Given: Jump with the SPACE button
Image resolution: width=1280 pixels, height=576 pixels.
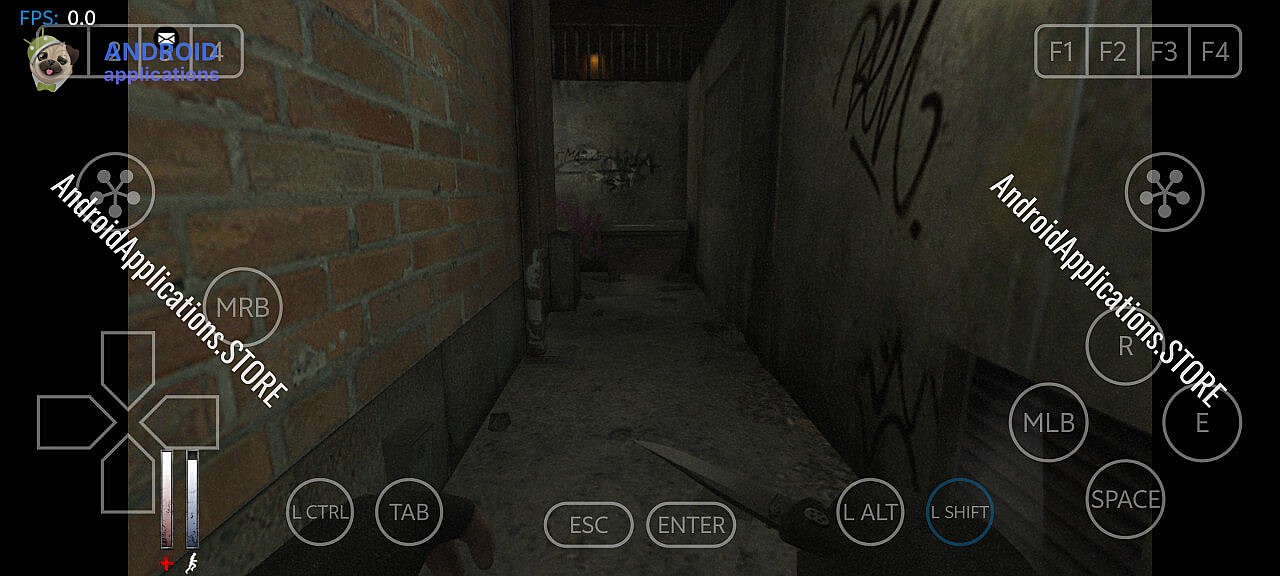Looking at the screenshot, I should click(x=1125, y=499).
